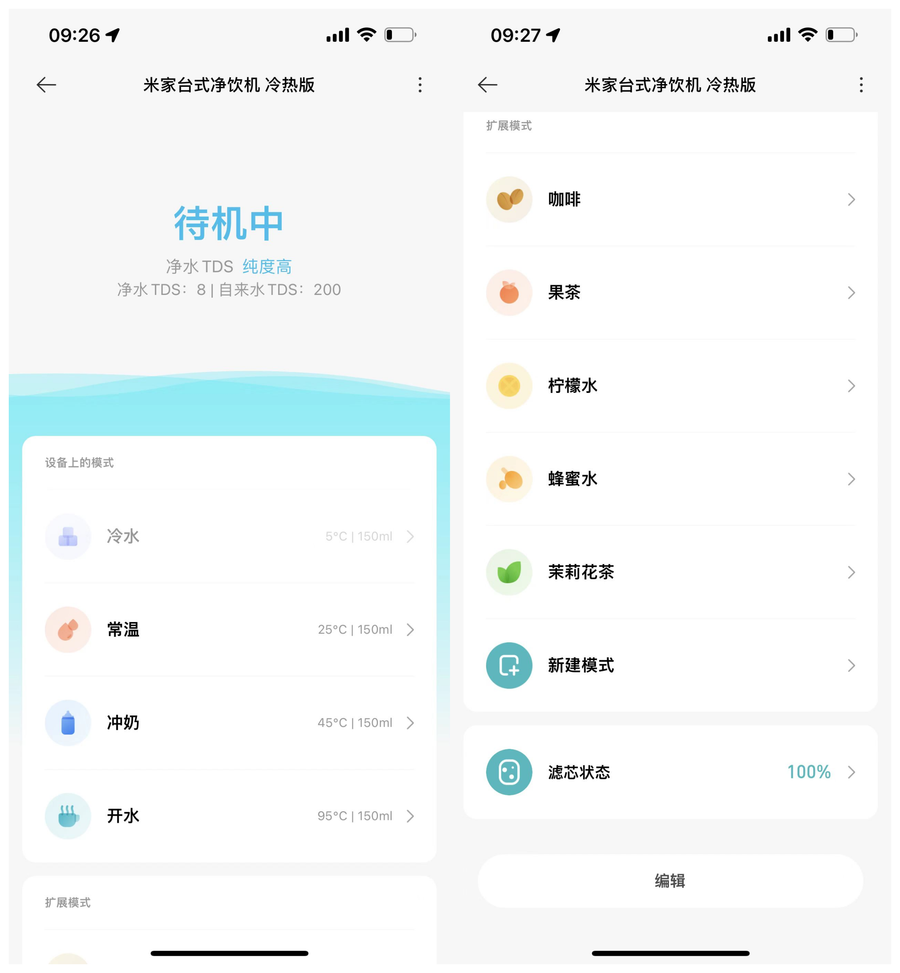View the 滤芯状态 filter status
The image size is (900, 973).
670,772
